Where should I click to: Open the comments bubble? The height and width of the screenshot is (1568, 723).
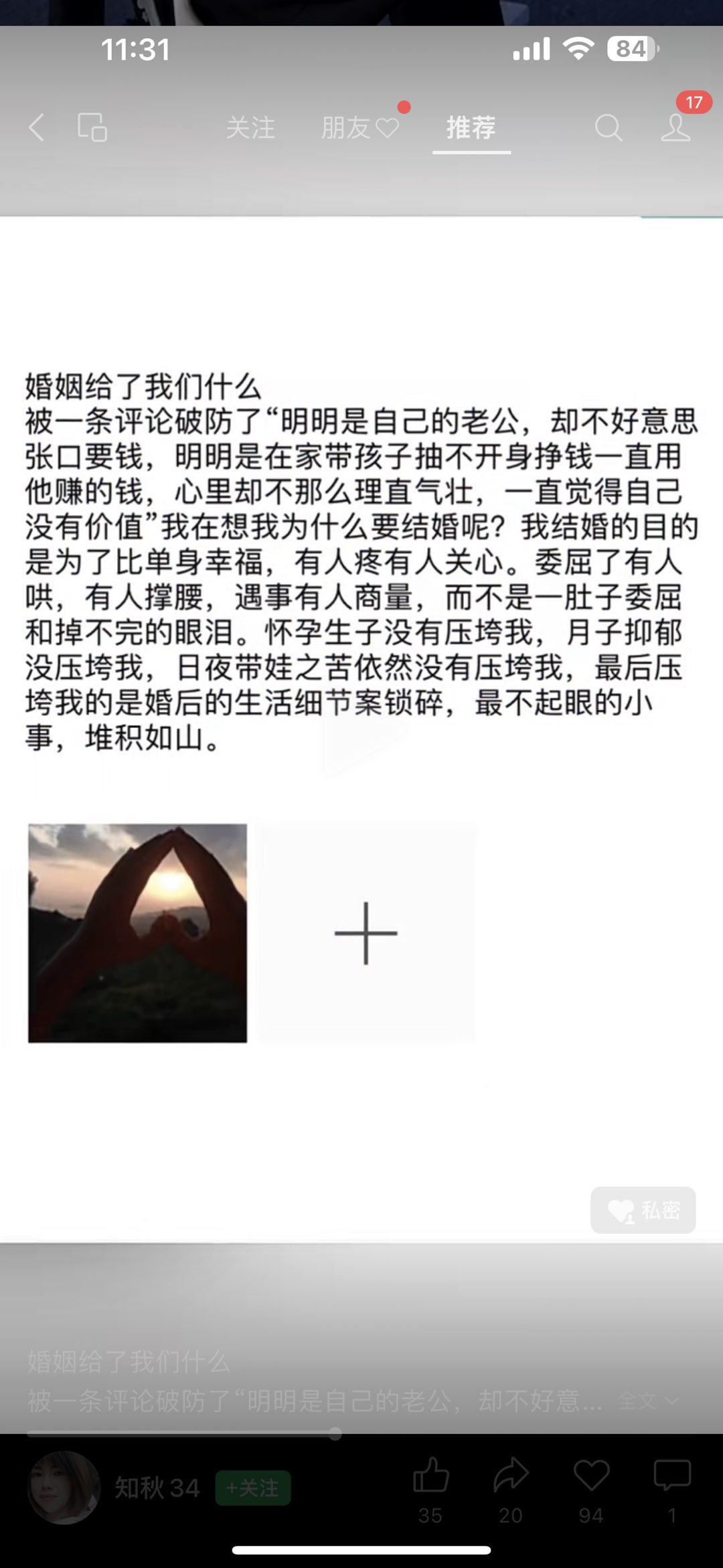[x=671, y=1477]
